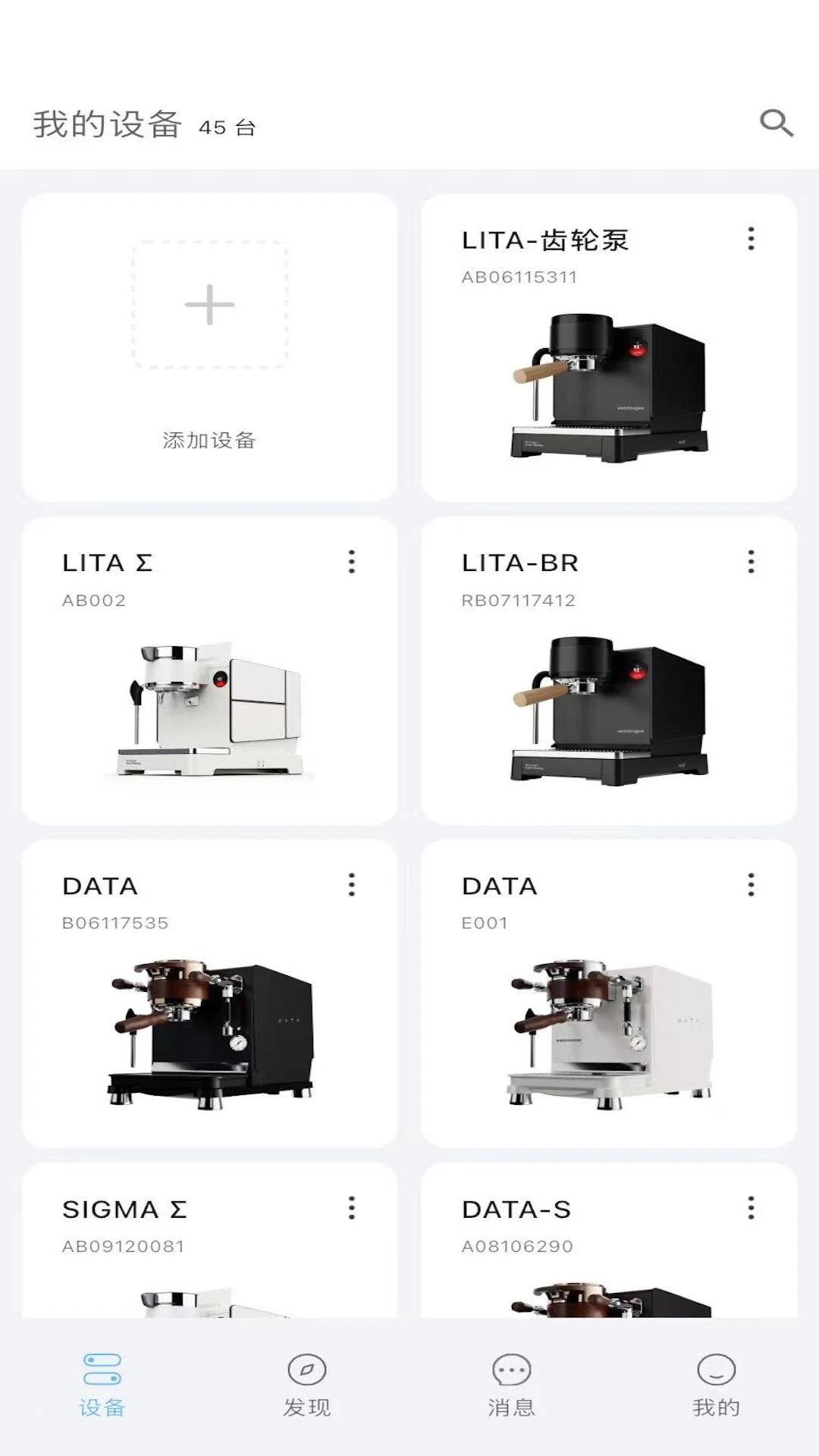The image size is (819, 1456).
Task: Open the SIGMA Σ device card
Action: (210, 1241)
